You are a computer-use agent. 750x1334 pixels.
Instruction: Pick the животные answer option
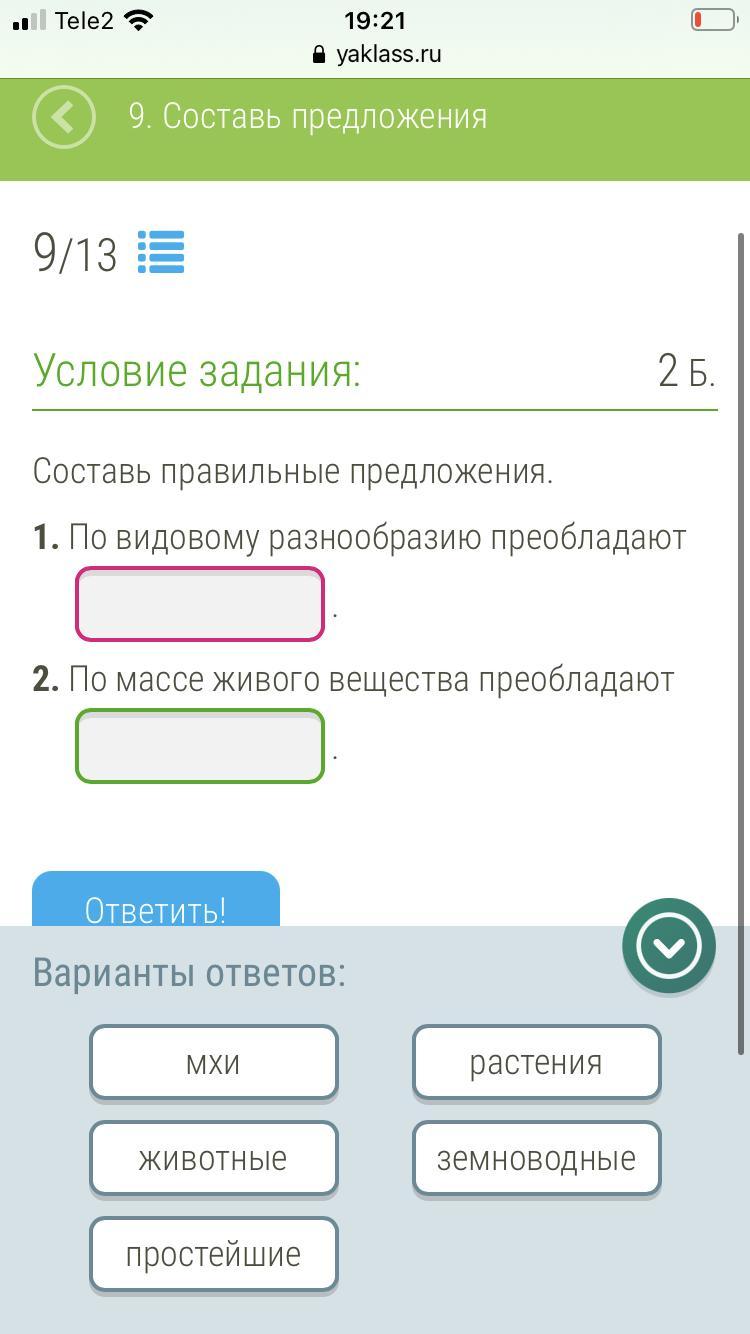214,1158
